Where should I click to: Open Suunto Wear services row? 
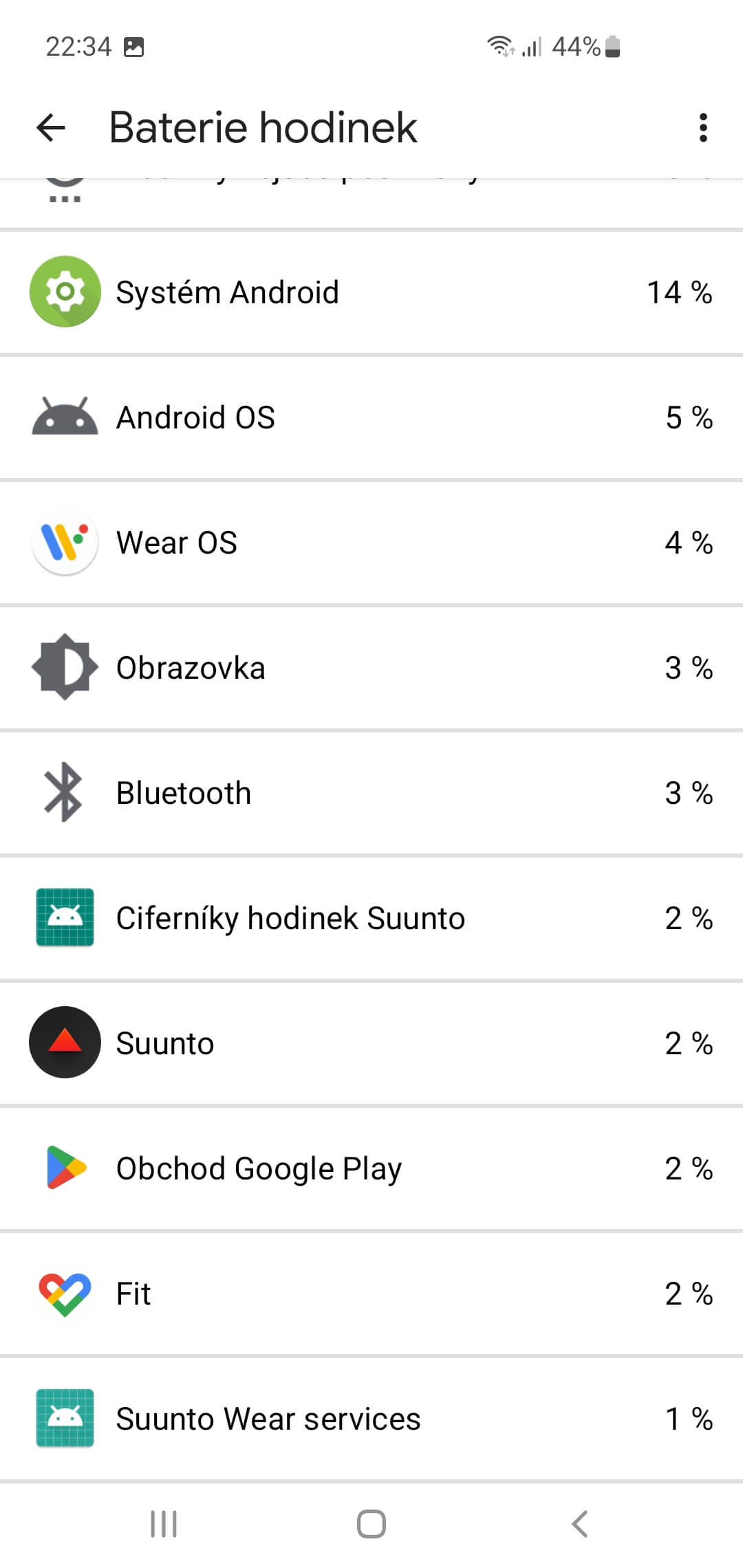click(371, 1419)
